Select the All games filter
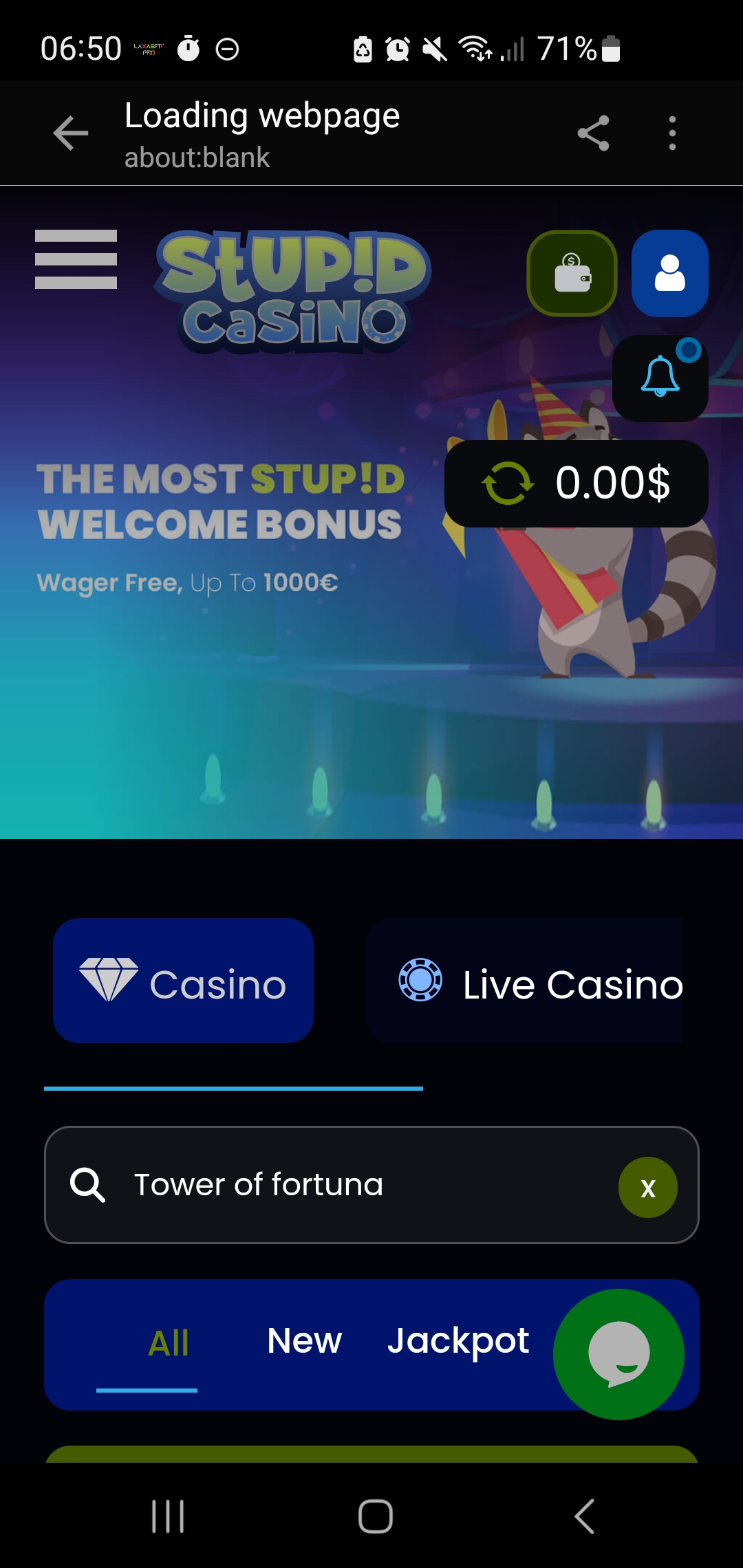This screenshot has width=743, height=1568. coord(168,1342)
